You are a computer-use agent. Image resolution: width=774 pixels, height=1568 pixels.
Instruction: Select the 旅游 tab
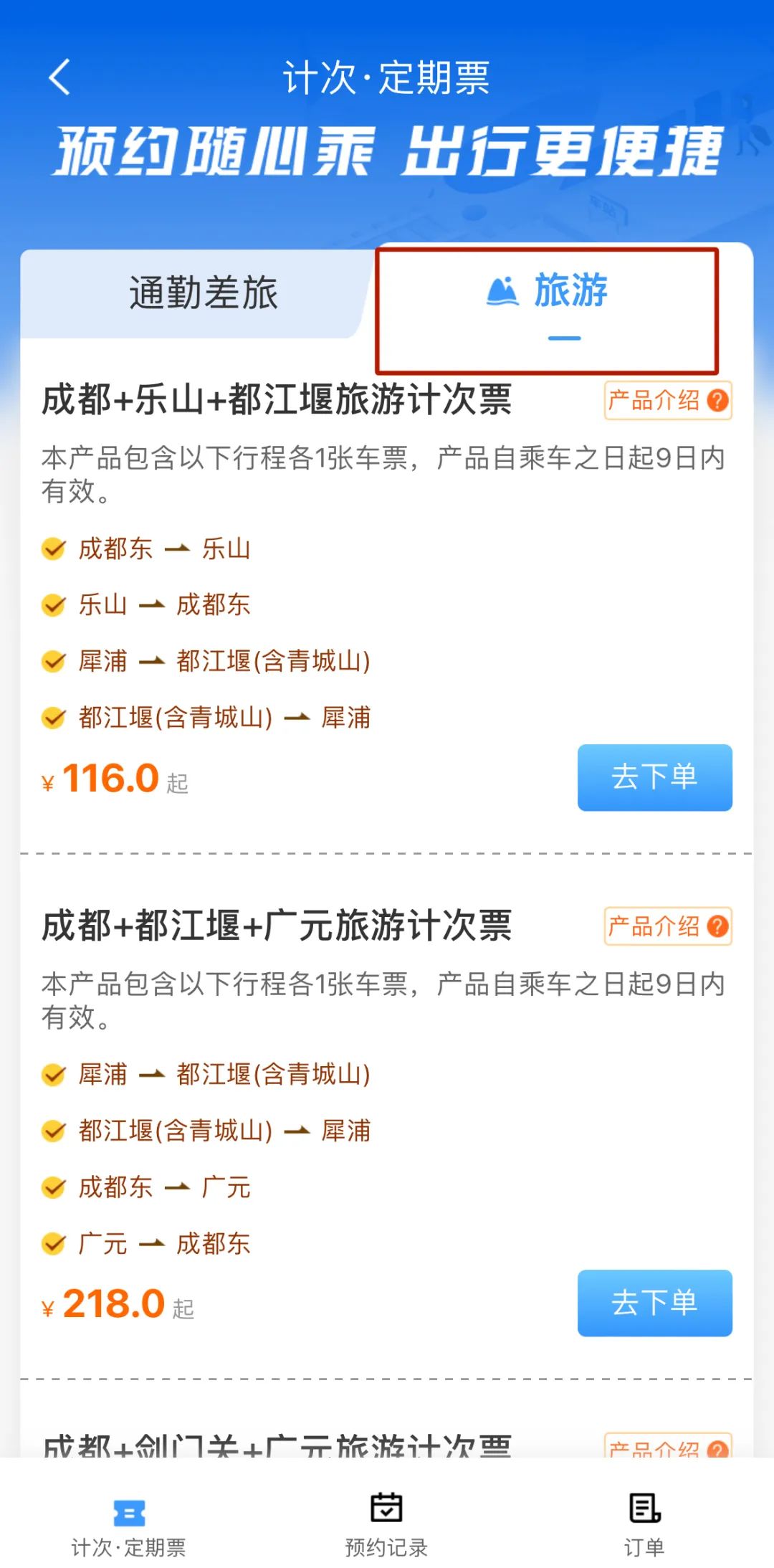click(x=548, y=293)
